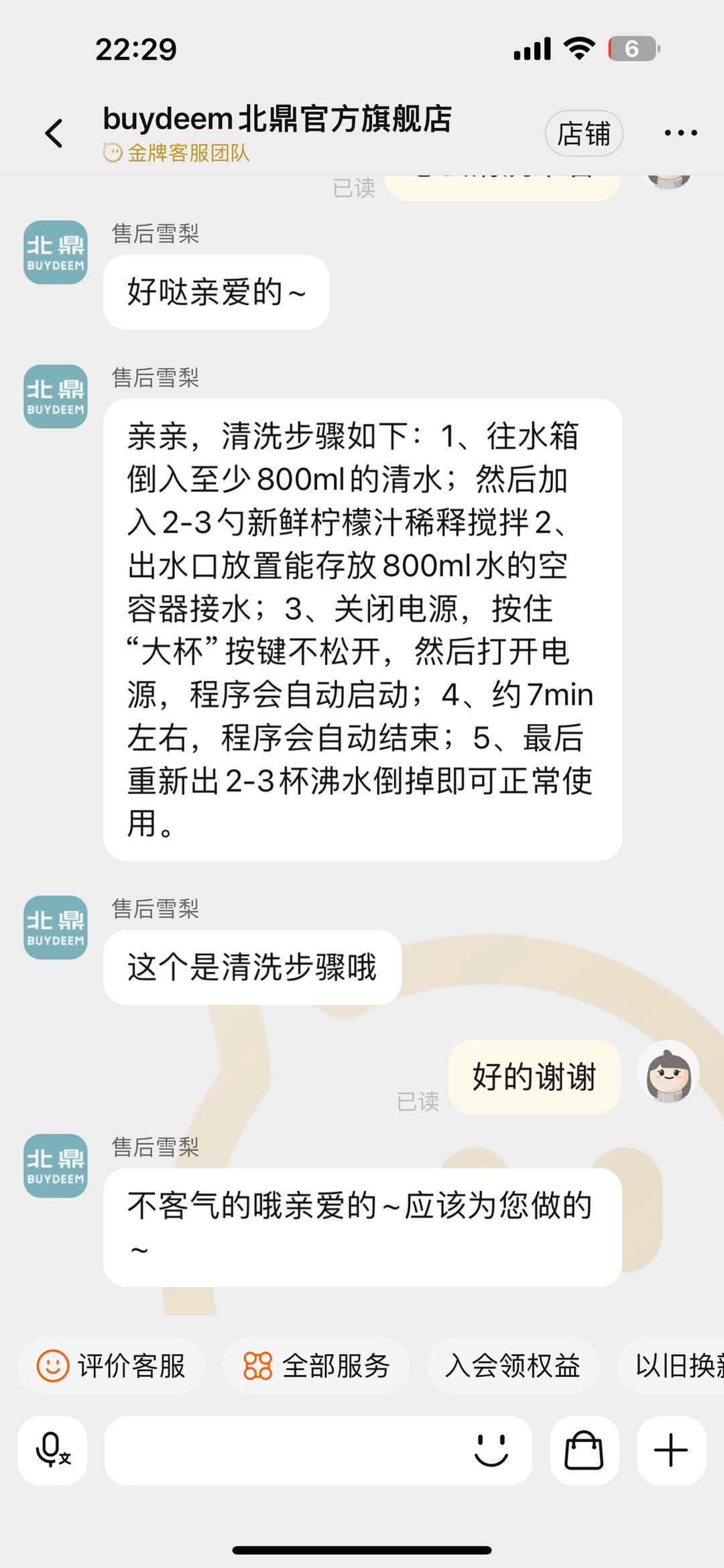
Task: Tap the back arrow to exit chat
Action: [x=54, y=132]
